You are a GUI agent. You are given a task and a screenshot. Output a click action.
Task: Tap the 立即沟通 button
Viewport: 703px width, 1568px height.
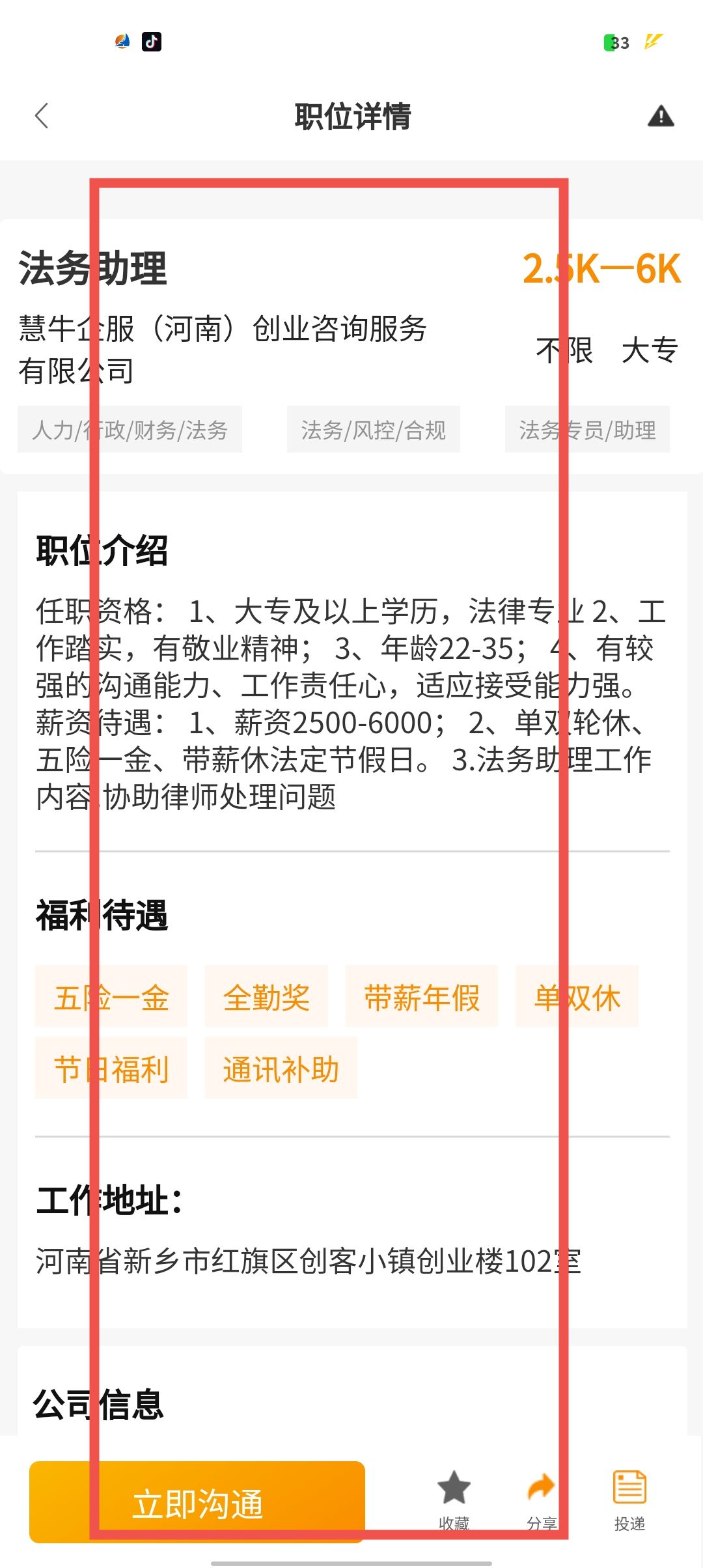[x=197, y=1503]
